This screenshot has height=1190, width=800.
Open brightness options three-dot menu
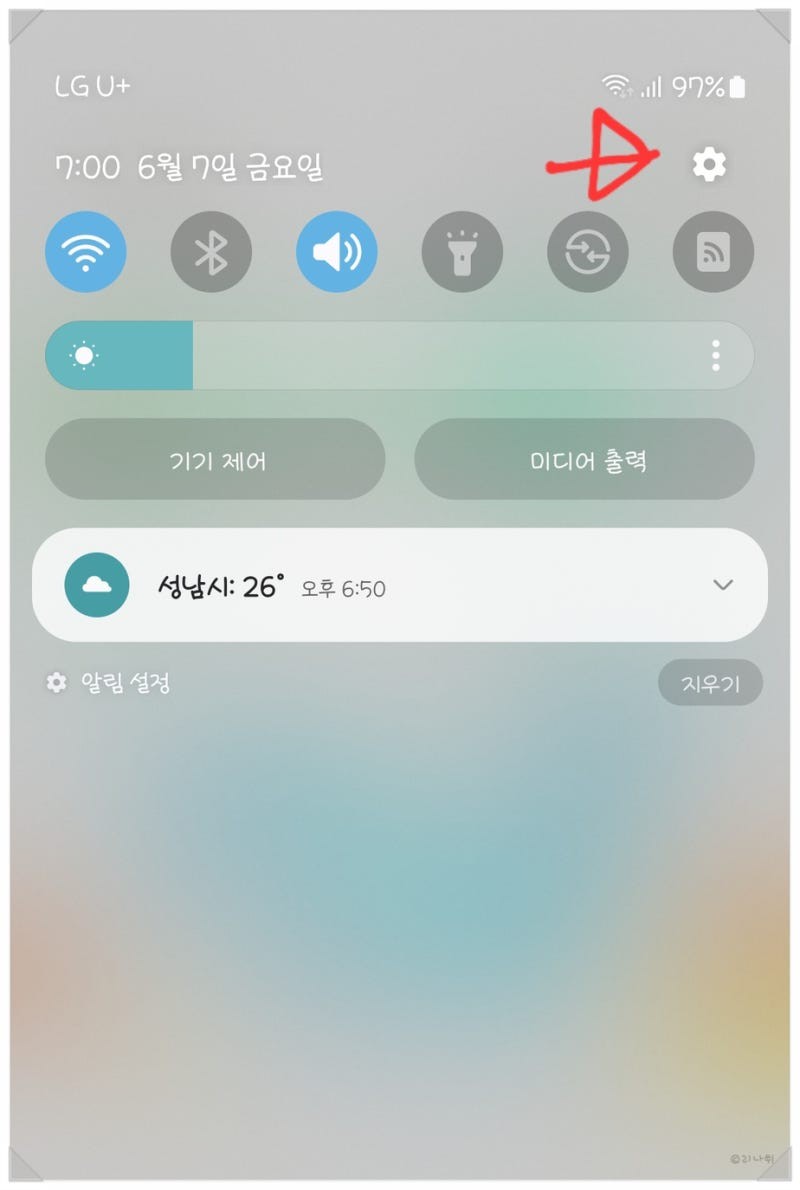coord(716,356)
